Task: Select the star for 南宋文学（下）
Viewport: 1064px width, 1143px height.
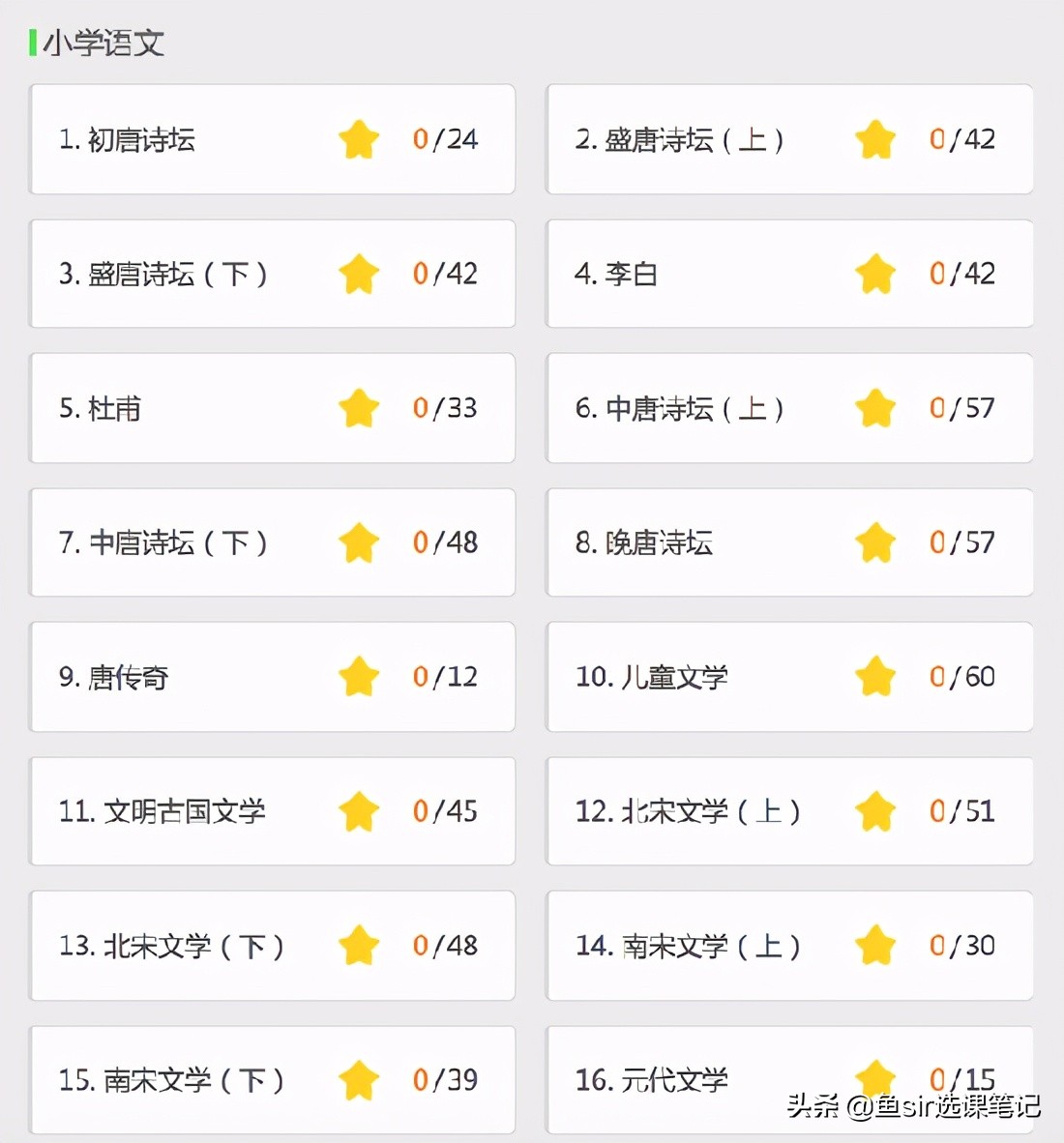Action: click(x=360, y=1080)
